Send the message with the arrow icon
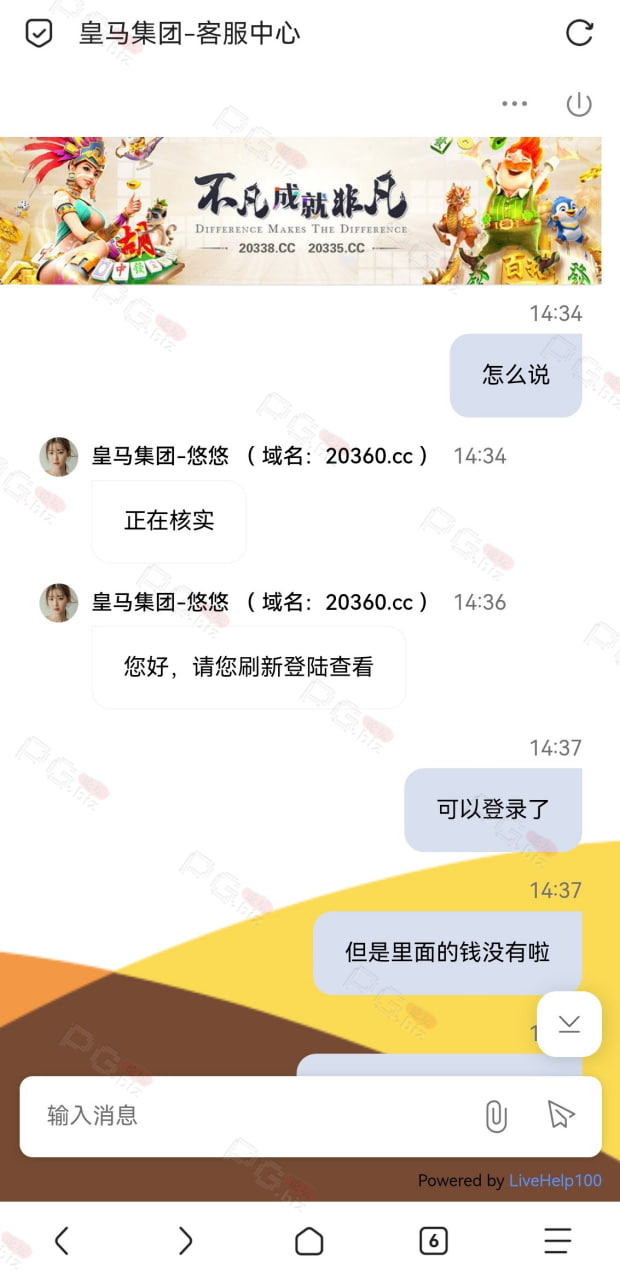The width and height of the screenshot is (620, 1280). (561, 1115)
